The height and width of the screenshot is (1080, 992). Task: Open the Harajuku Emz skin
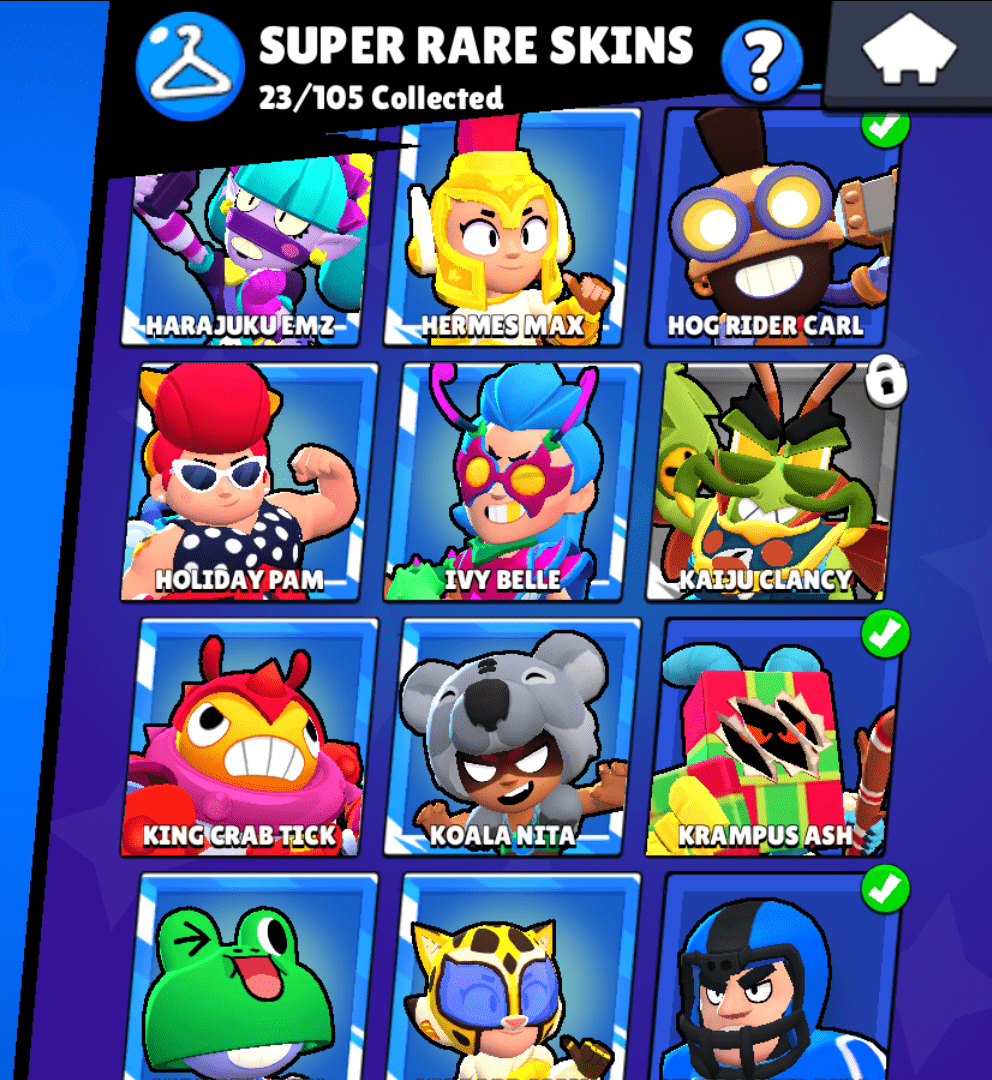coord(252,245)
